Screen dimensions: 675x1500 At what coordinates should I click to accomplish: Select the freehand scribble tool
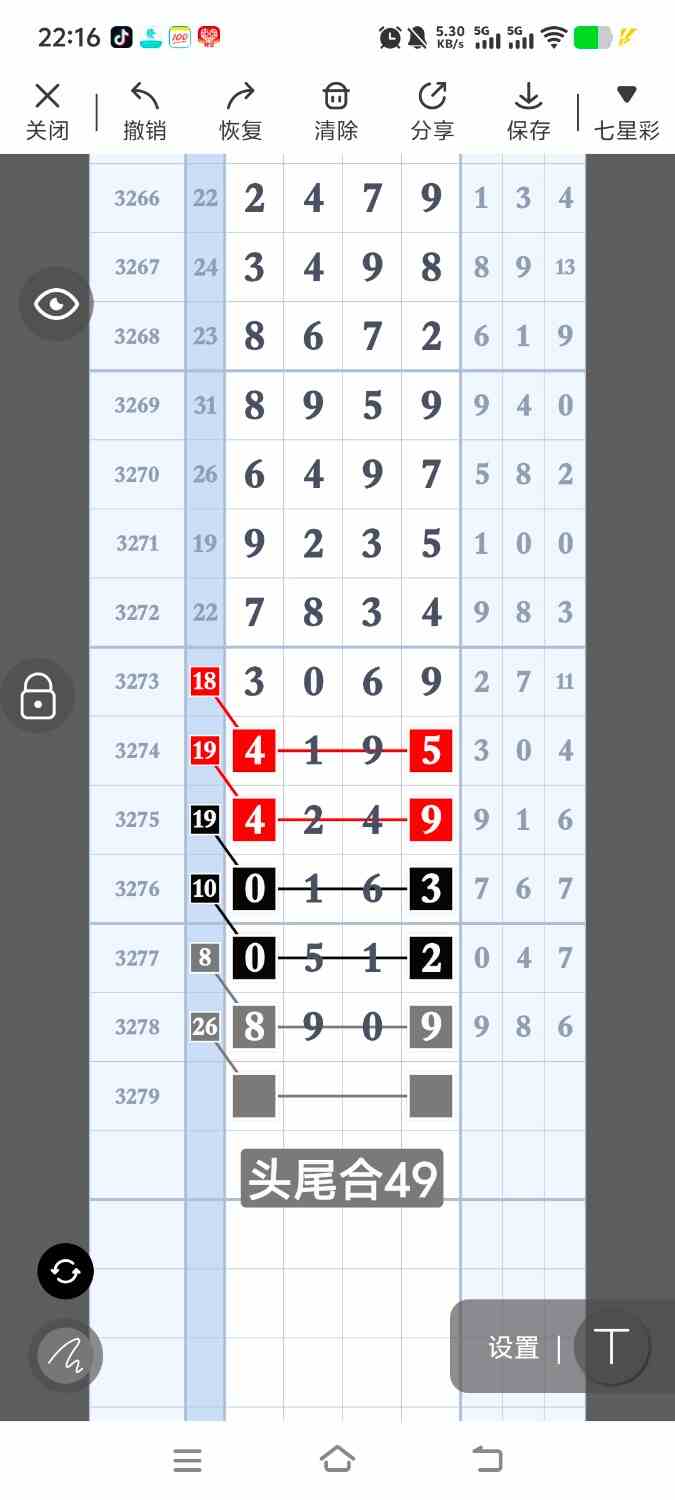click(x=66, y=1355)
